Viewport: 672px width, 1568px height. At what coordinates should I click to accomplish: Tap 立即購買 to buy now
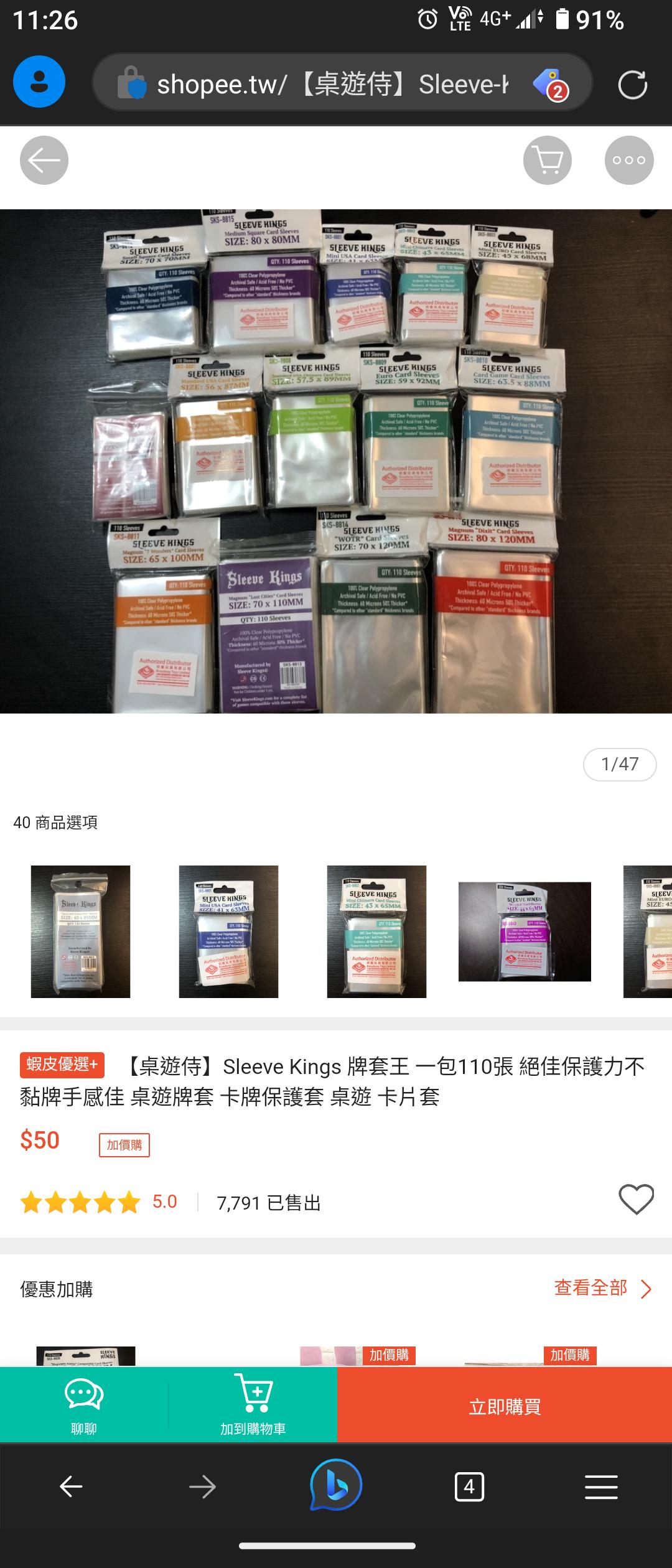[x=505, y=1406]
